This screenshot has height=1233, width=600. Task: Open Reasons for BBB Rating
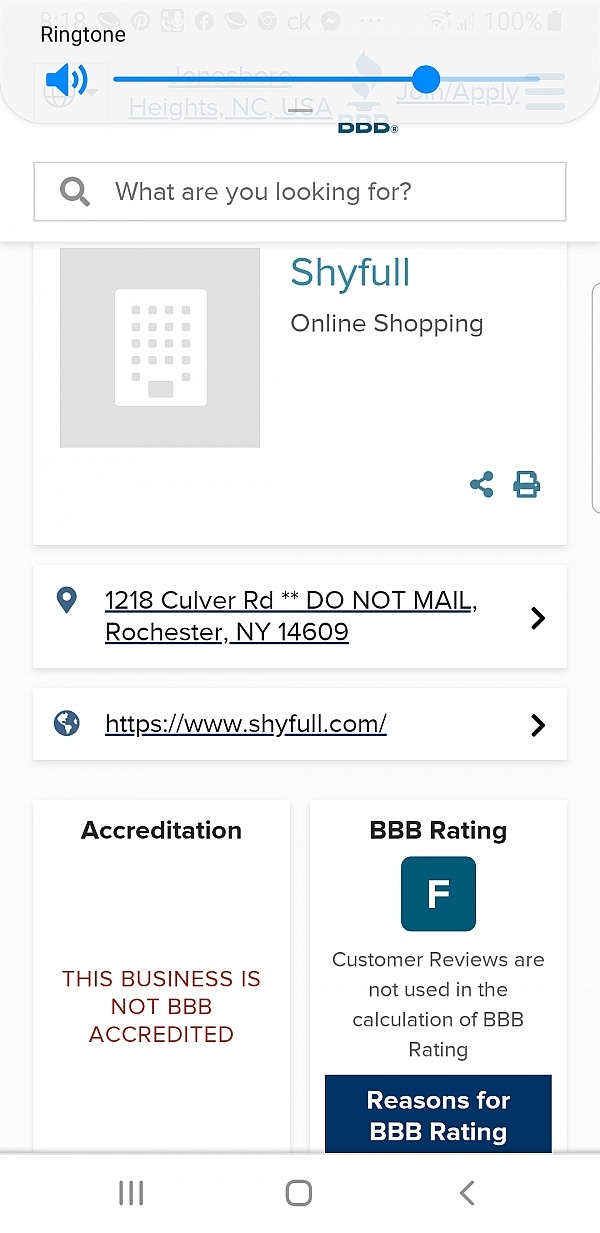[438, 1115]
